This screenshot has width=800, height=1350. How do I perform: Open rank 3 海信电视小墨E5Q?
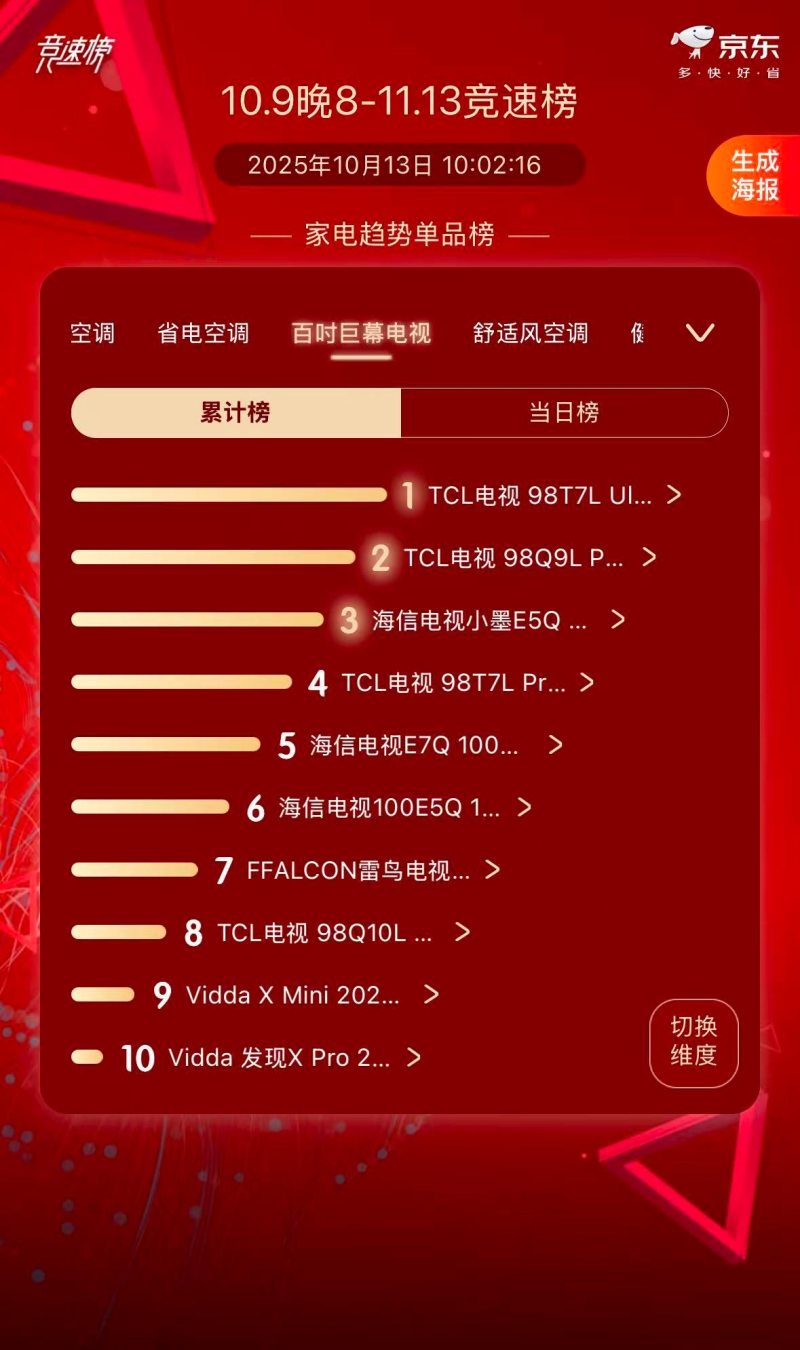coord(480,620)
